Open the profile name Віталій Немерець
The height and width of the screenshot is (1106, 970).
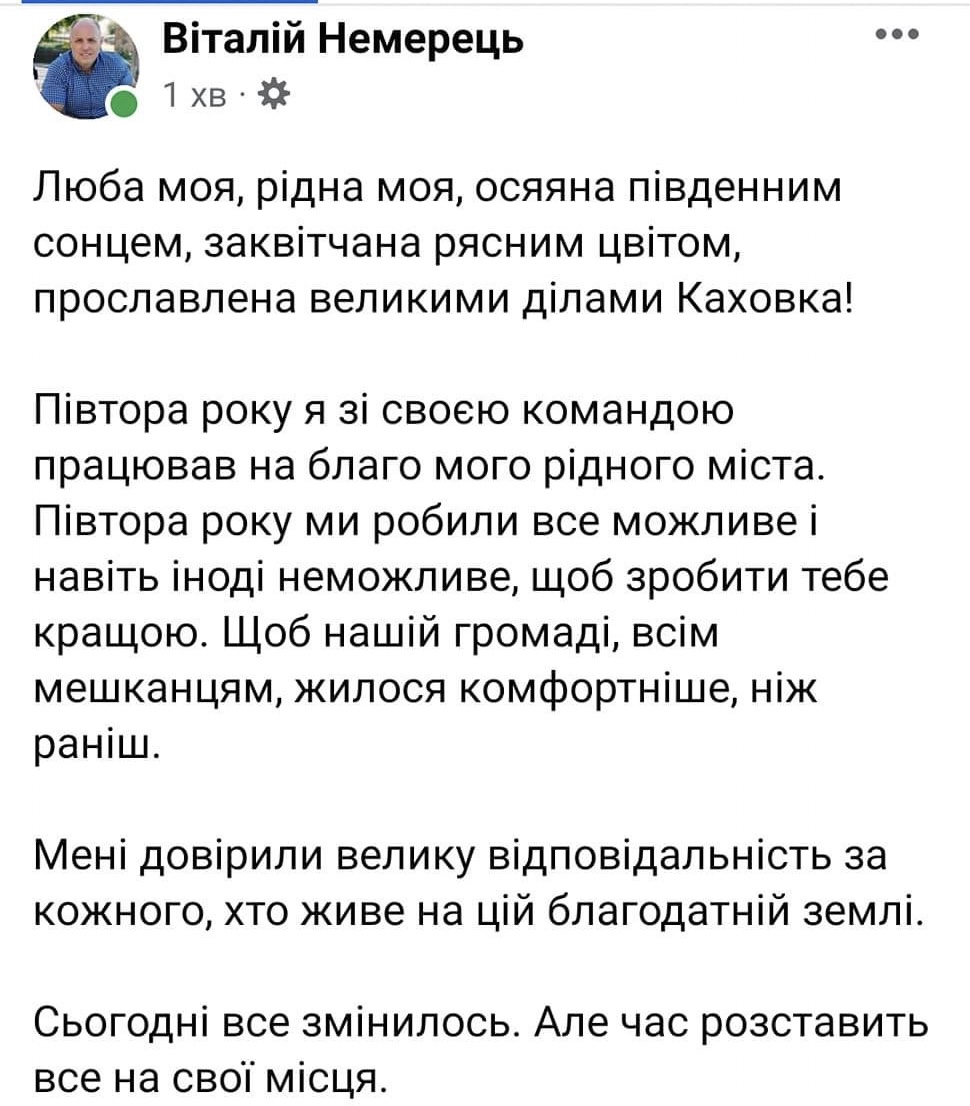(x=341, y=41)
